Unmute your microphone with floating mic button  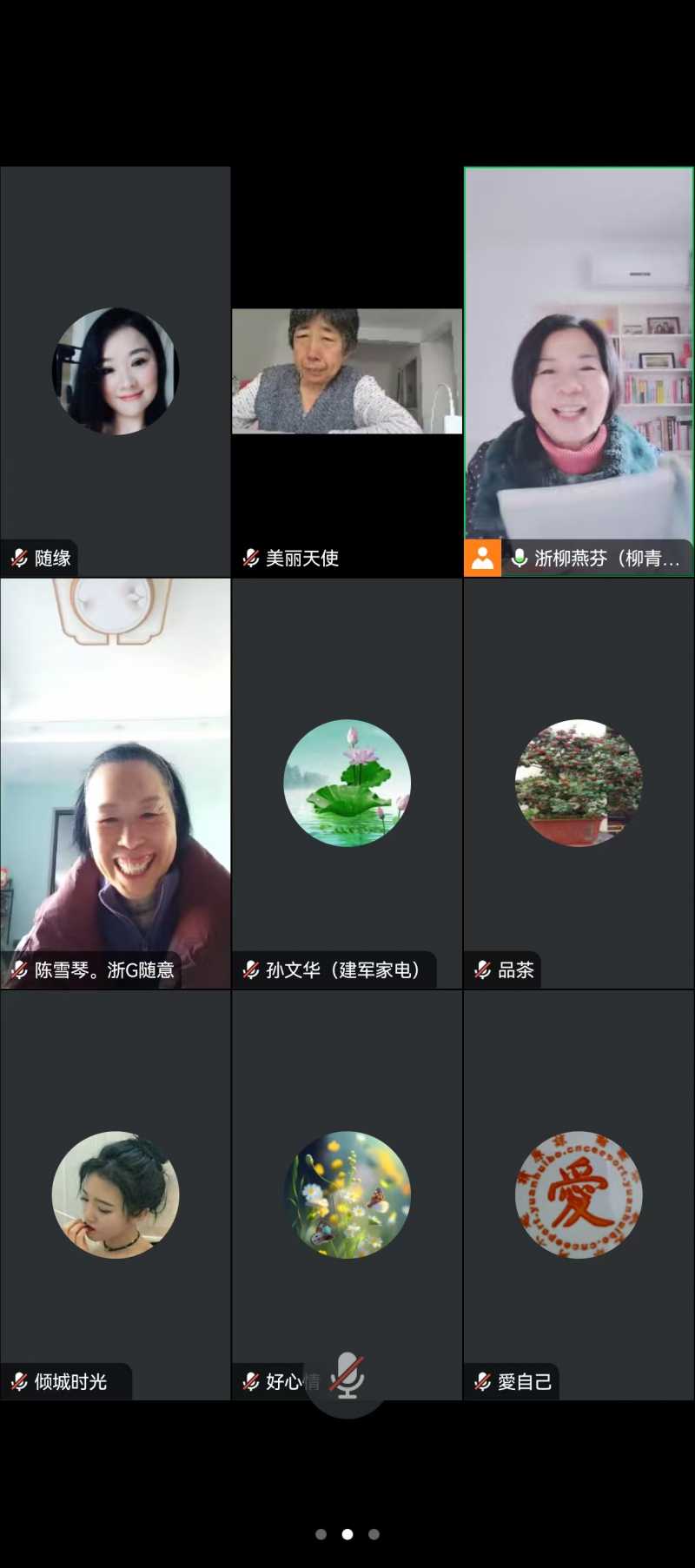(x=347, y=1377)
